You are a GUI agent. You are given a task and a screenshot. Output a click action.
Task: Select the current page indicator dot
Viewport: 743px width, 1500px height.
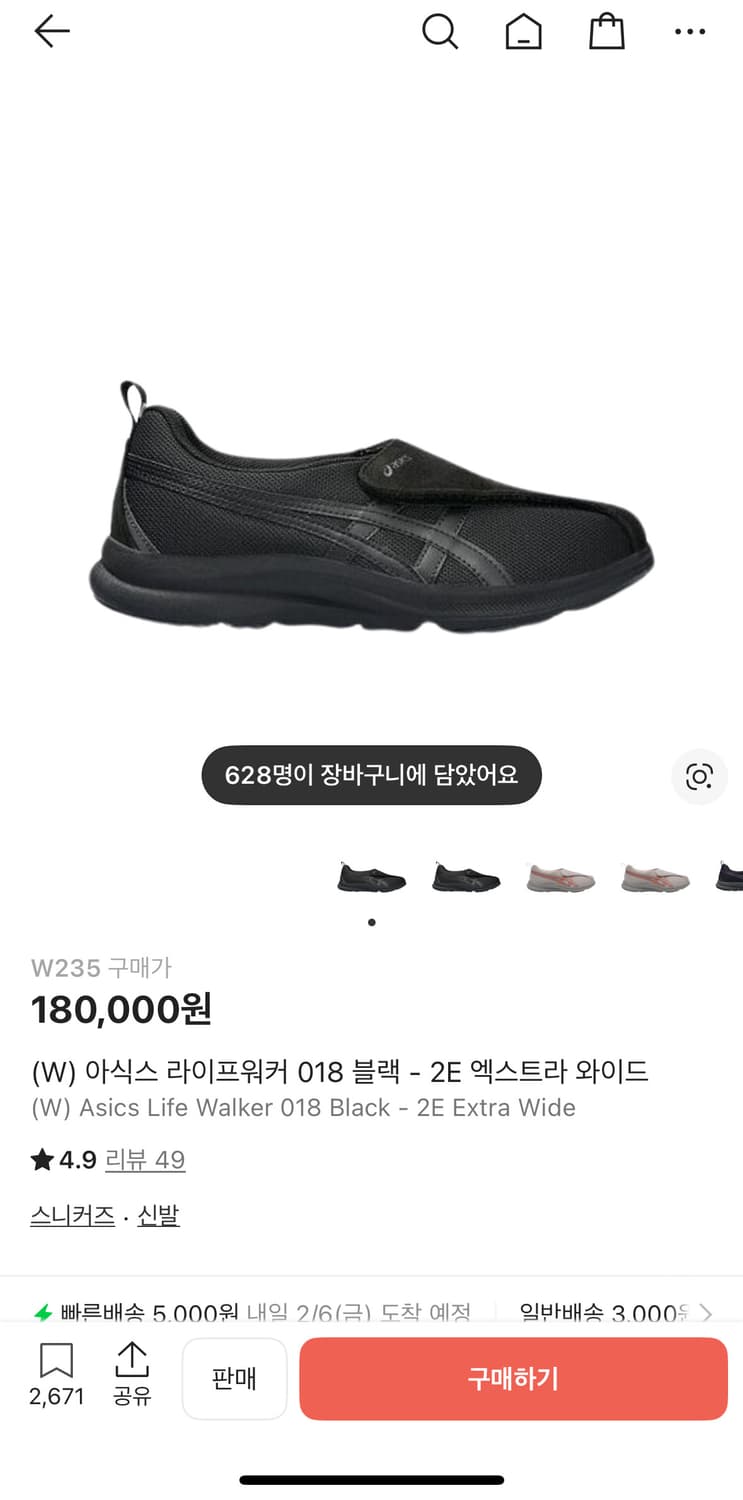tap(371, 923)
